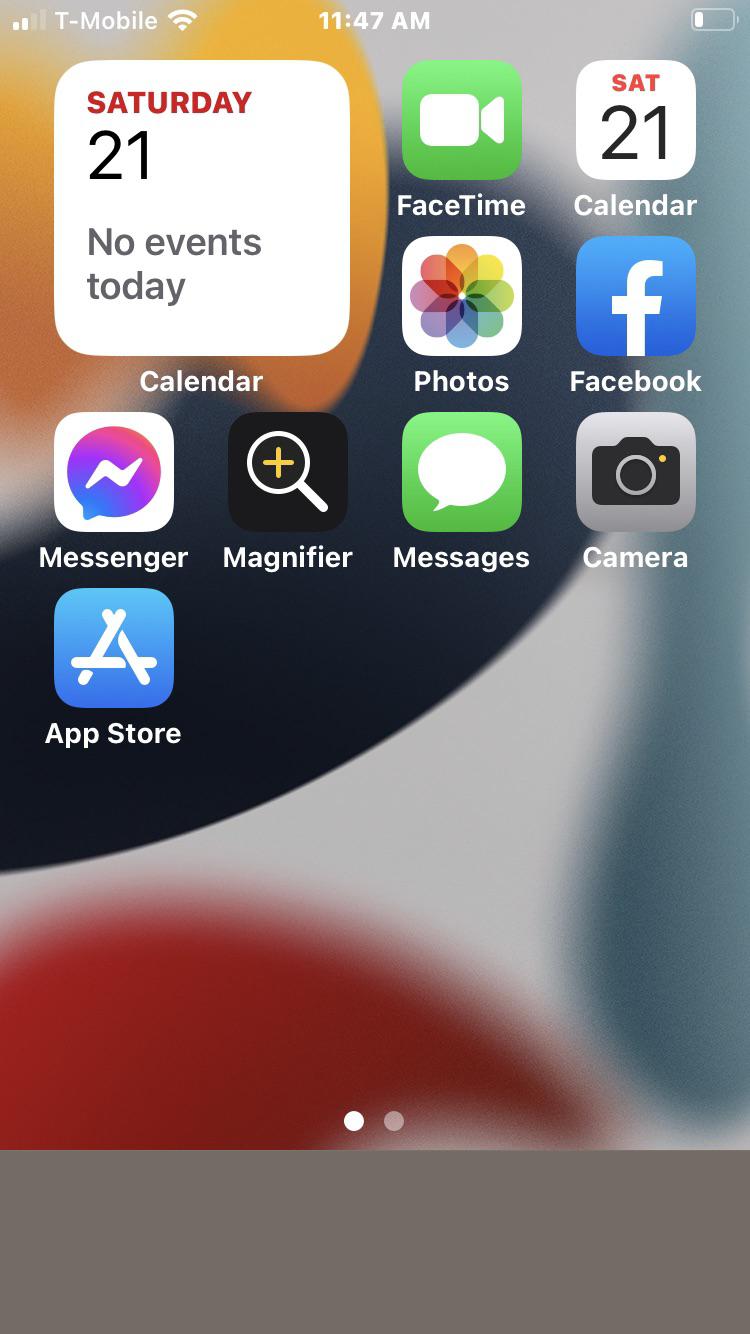Launch the Calendar app icon
The width and height of the screenshot is (750, 1334).
click(x=635, y=120)
